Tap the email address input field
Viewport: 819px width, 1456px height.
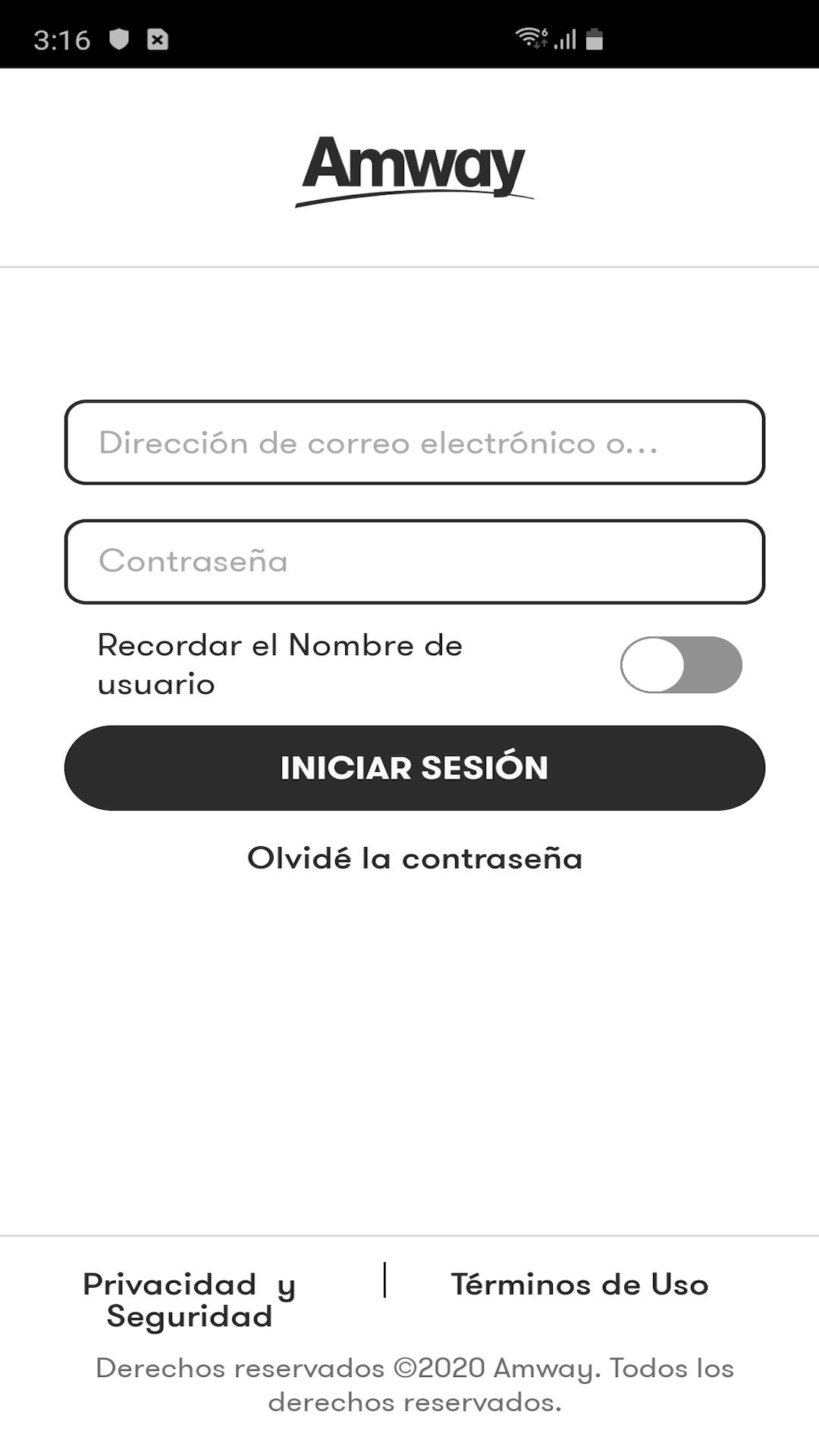(x=414, y=442)
